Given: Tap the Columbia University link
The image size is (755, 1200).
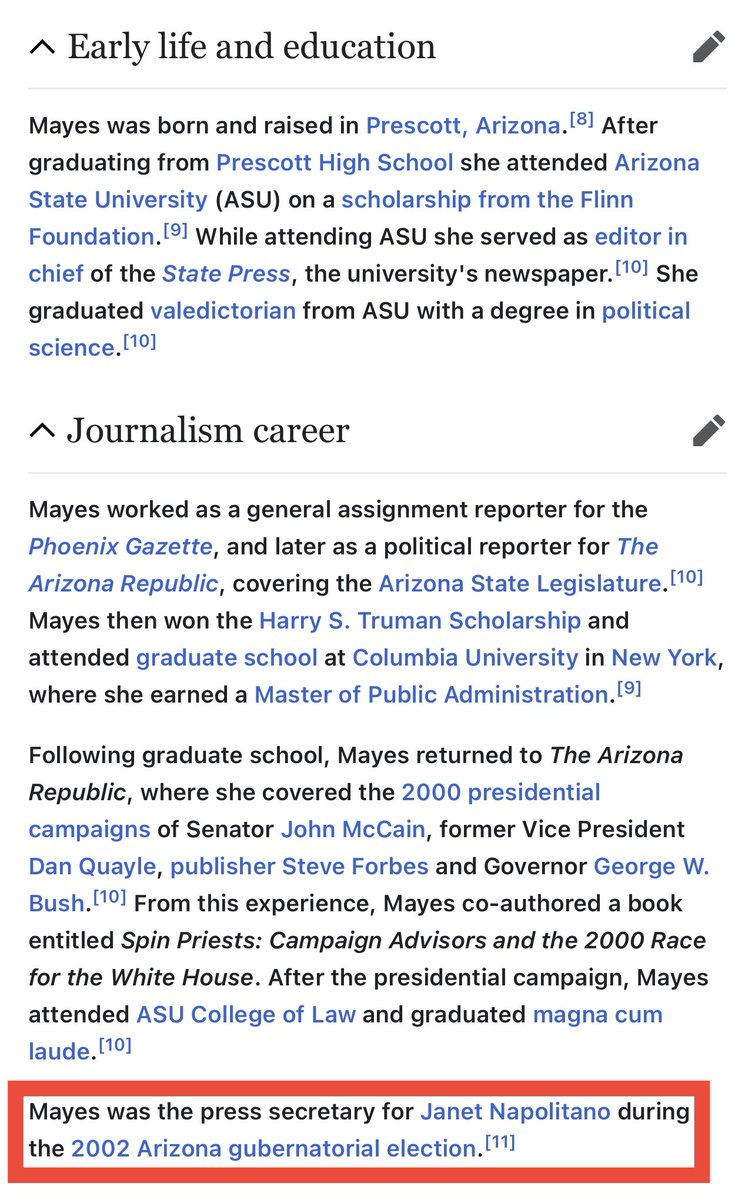Looking at the screenshot, I should (465, 658).
